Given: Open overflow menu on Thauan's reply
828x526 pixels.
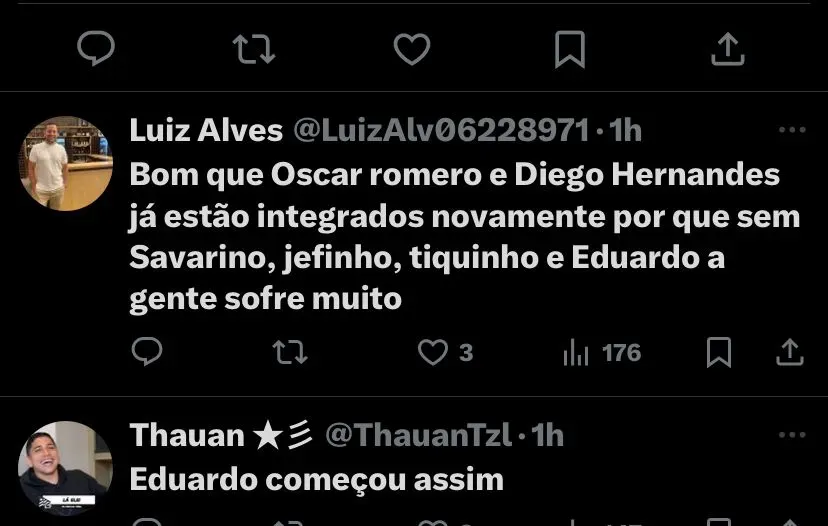Looking at the screenshot, I should (791, 435).
